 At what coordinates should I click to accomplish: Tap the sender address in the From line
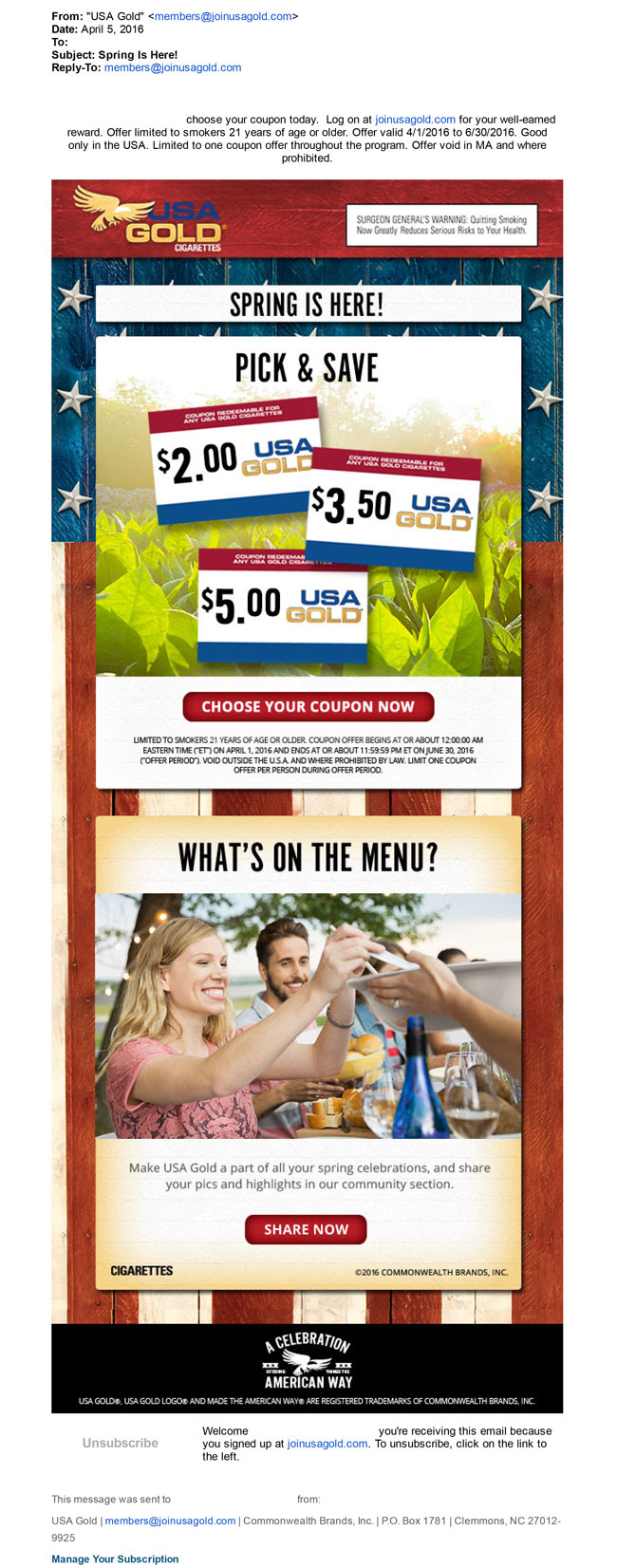pyautogui.click(x=223, y=16)
